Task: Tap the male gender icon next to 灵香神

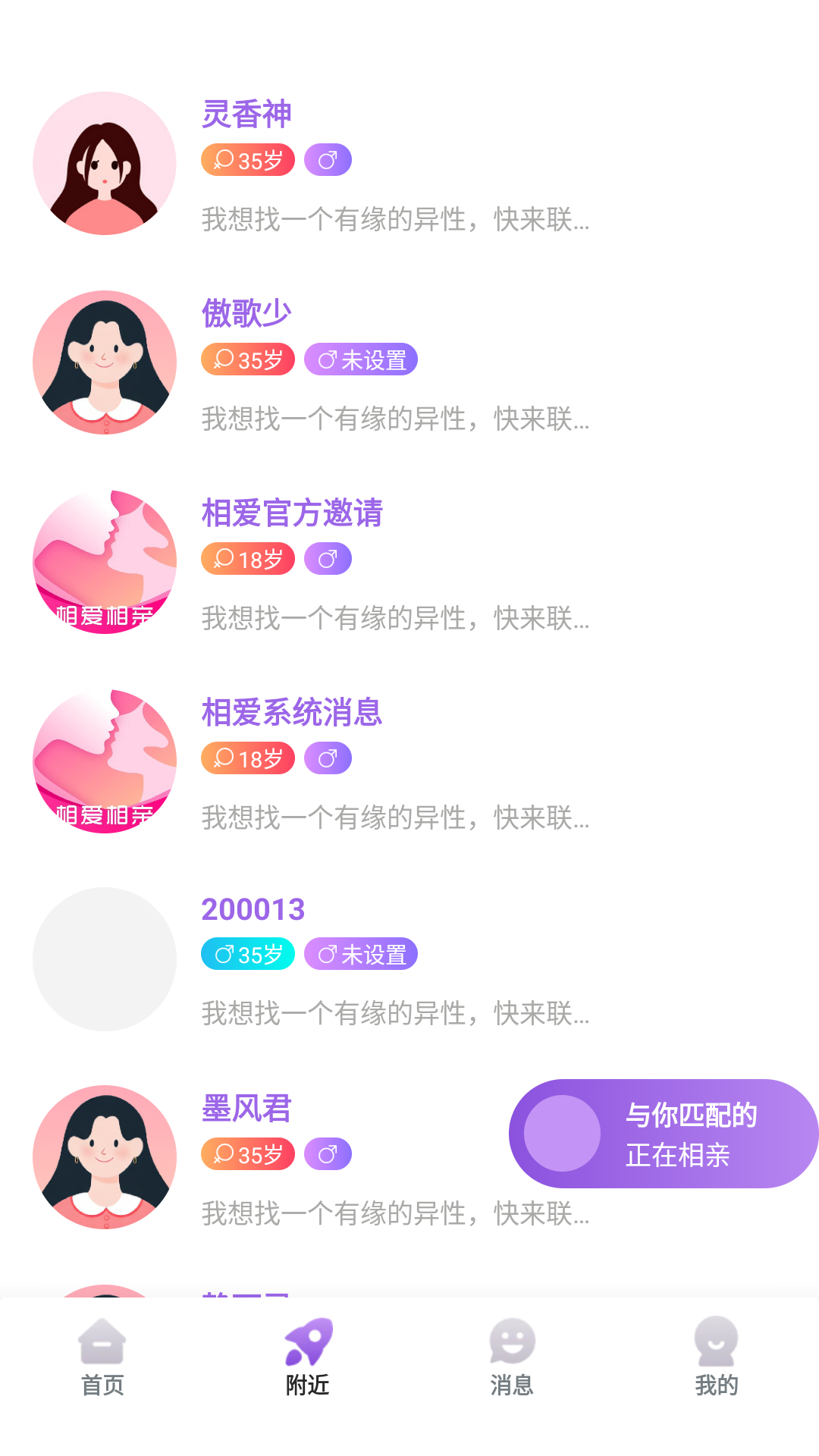Action: (x=328, y=159)
